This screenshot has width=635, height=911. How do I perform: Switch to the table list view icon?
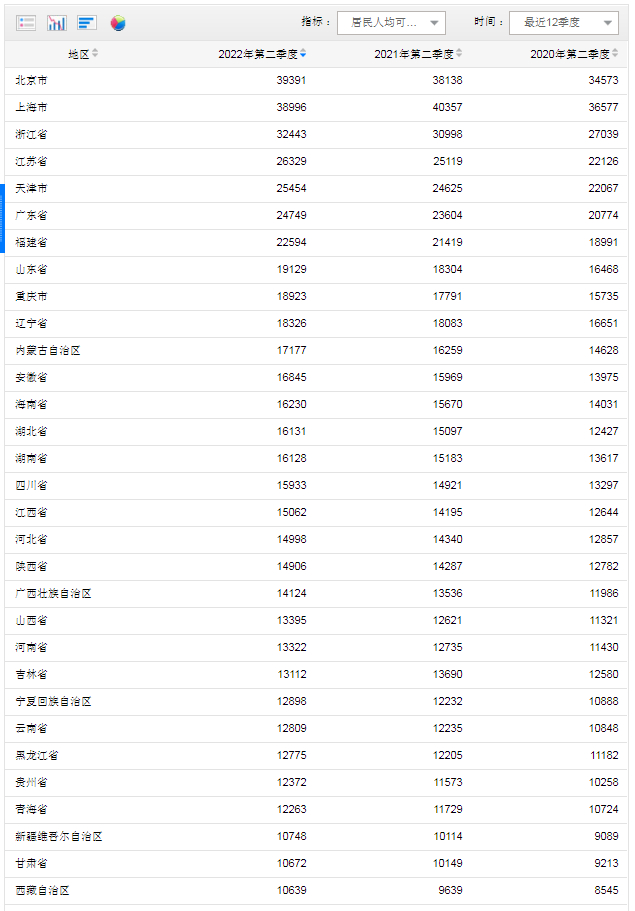(27, 22)
